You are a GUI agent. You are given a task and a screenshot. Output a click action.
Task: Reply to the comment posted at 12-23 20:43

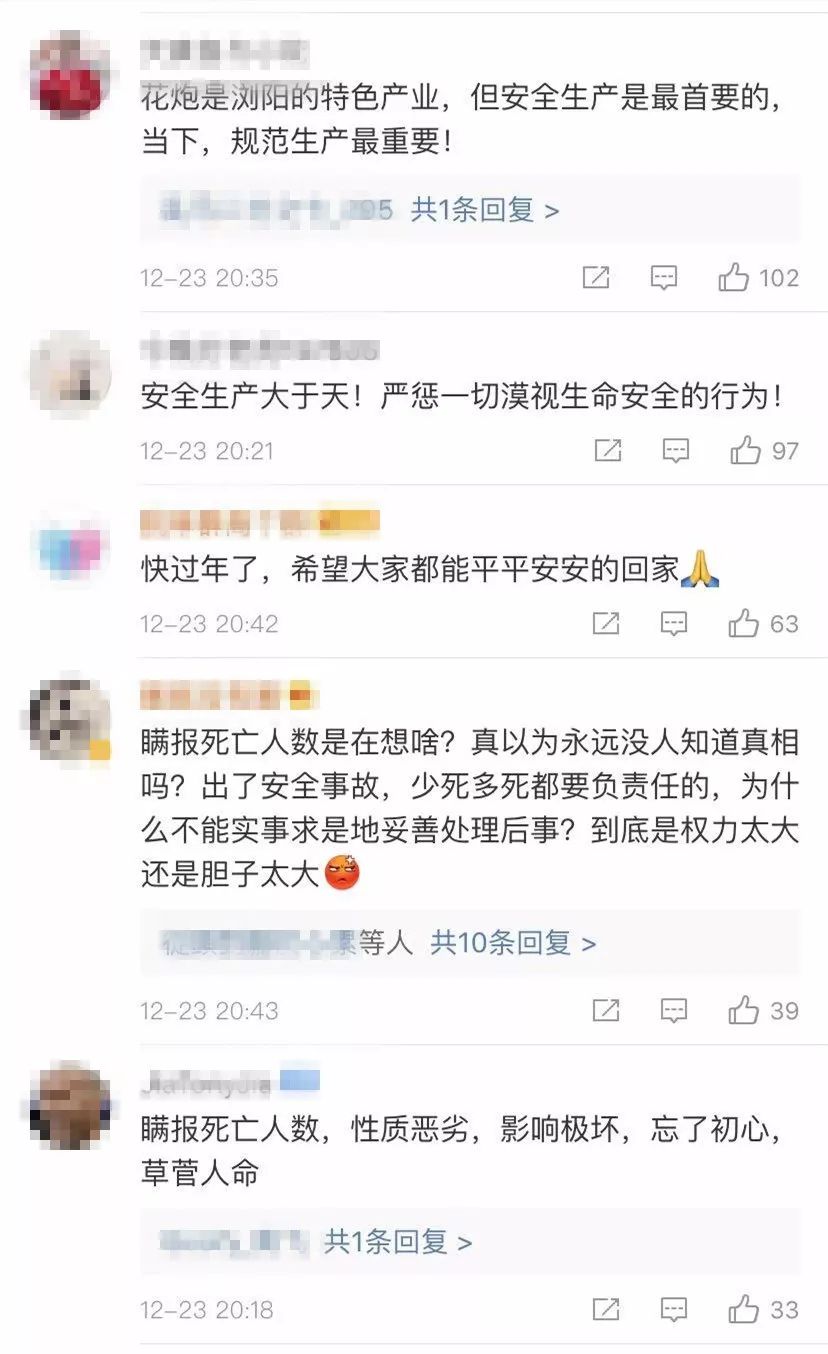(x=674, y=1010)
